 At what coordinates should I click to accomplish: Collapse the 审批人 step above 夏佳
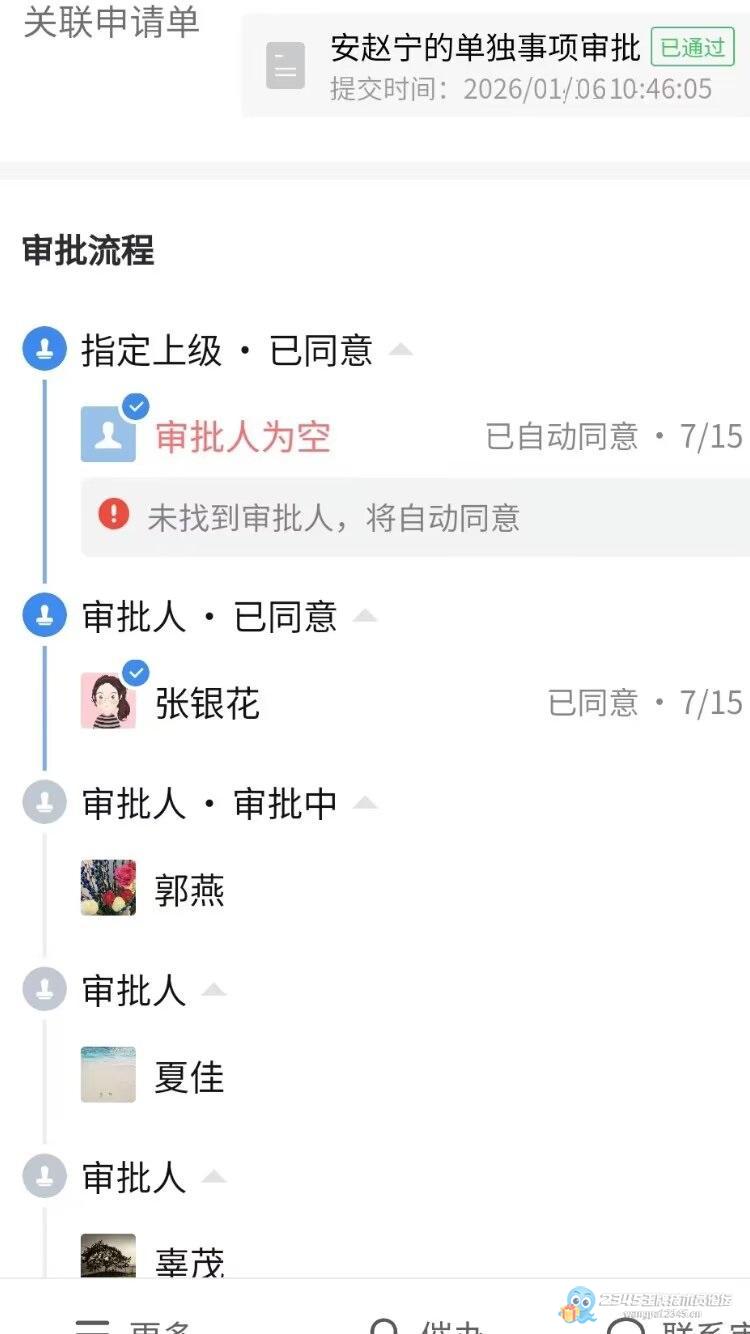coord(214,990)
